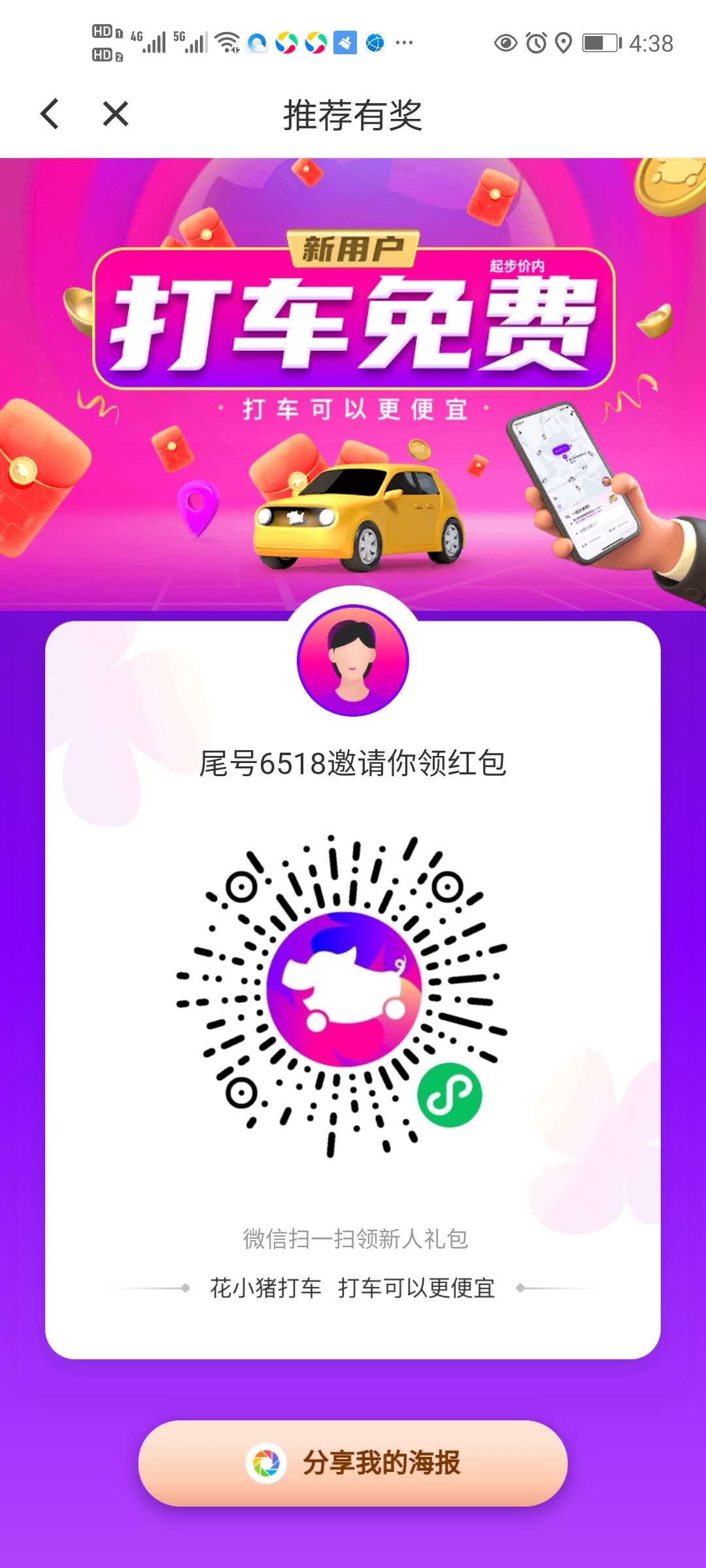706x1568 pixels.
Task: Go back using the arrow icon
Action: coord(50,114)
